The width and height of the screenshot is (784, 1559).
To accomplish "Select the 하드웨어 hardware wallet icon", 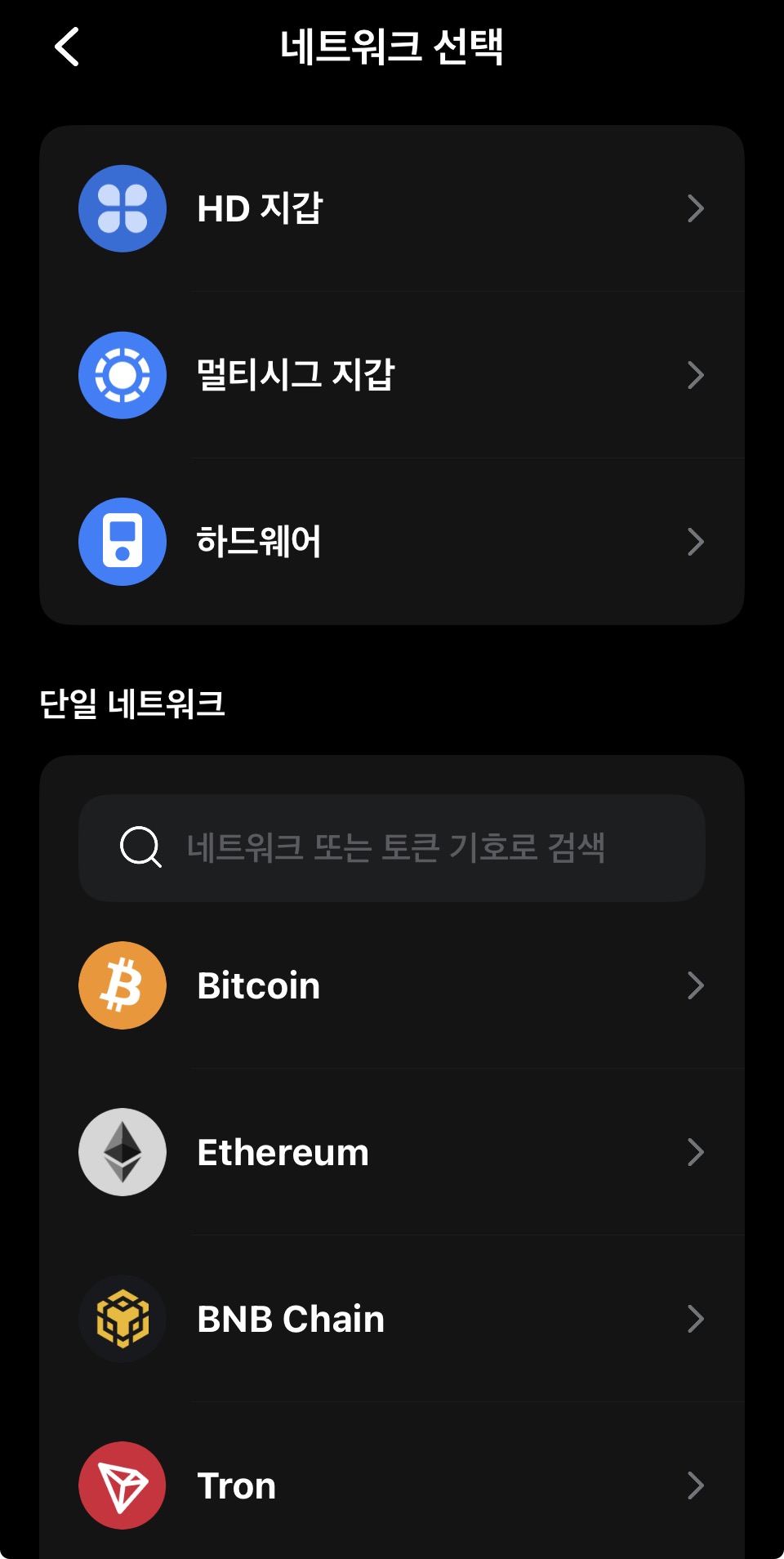I will click(122, 542).
